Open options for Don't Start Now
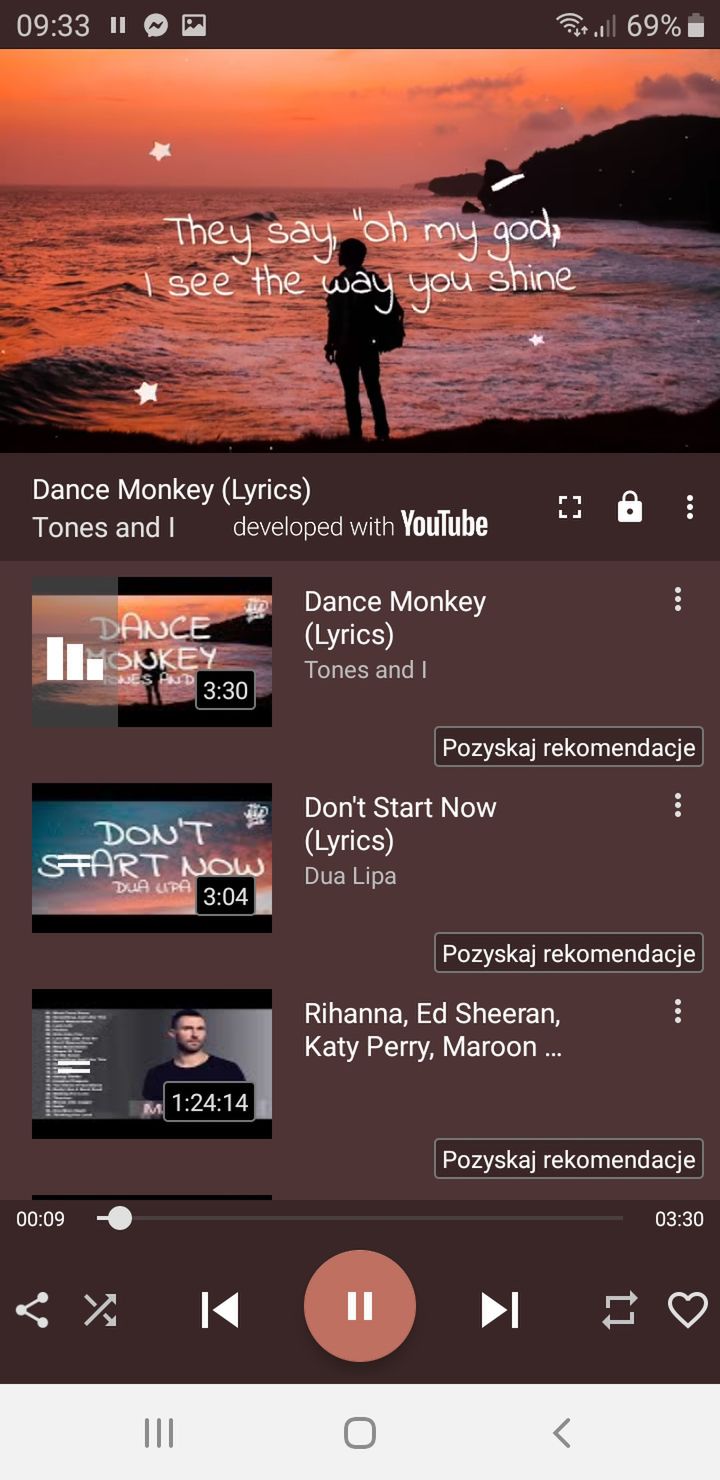Viewport: 720px width, 1480px height. click(x=678, y=805)
